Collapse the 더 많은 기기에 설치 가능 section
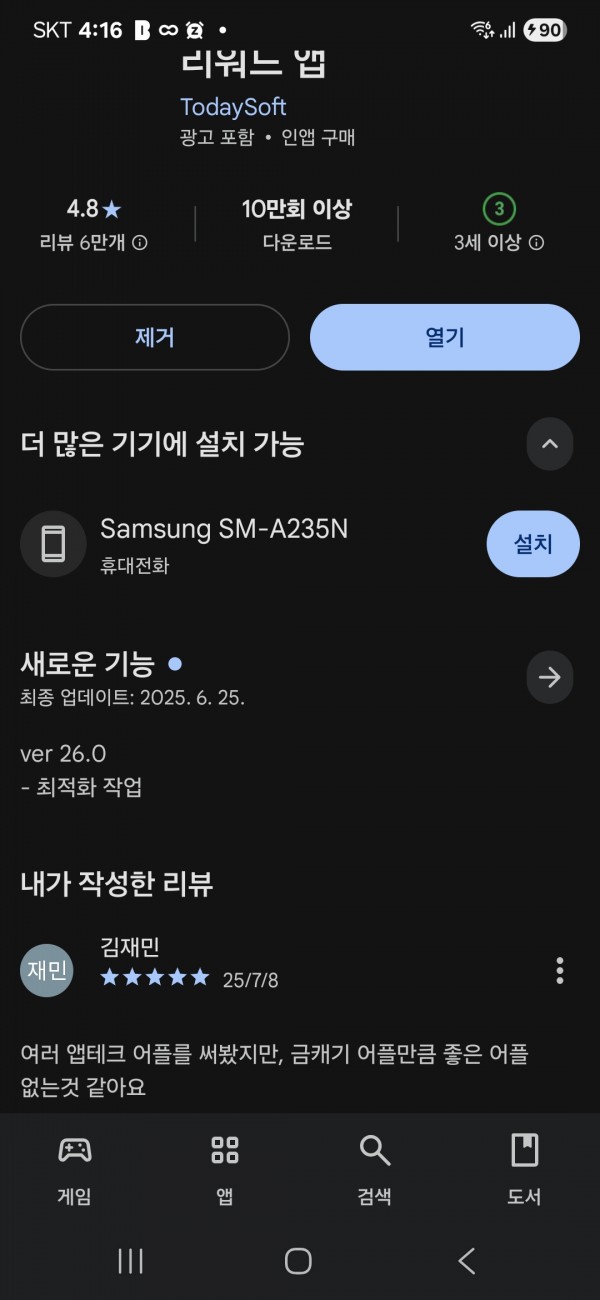The width and height of the screenshot is (600, 1300). click(550, 444)
